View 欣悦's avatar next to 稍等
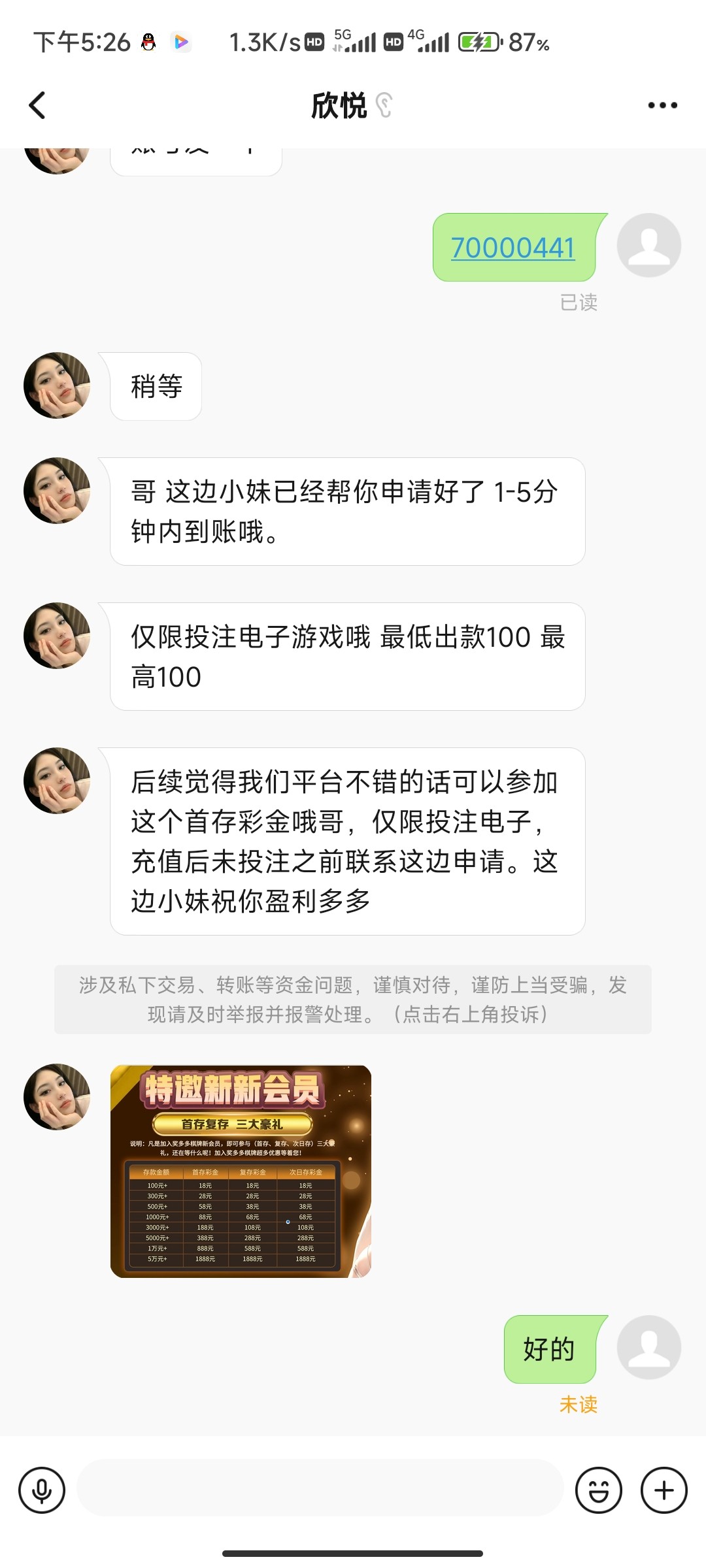This screenshot has height=1568, width=706. click(x=57, y=385)
